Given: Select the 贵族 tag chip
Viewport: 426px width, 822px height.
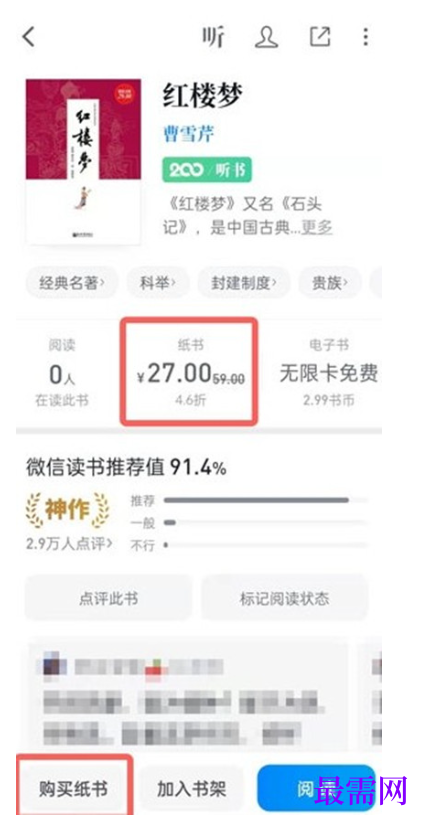Looking at the screenshot, I should click(330, 283).
